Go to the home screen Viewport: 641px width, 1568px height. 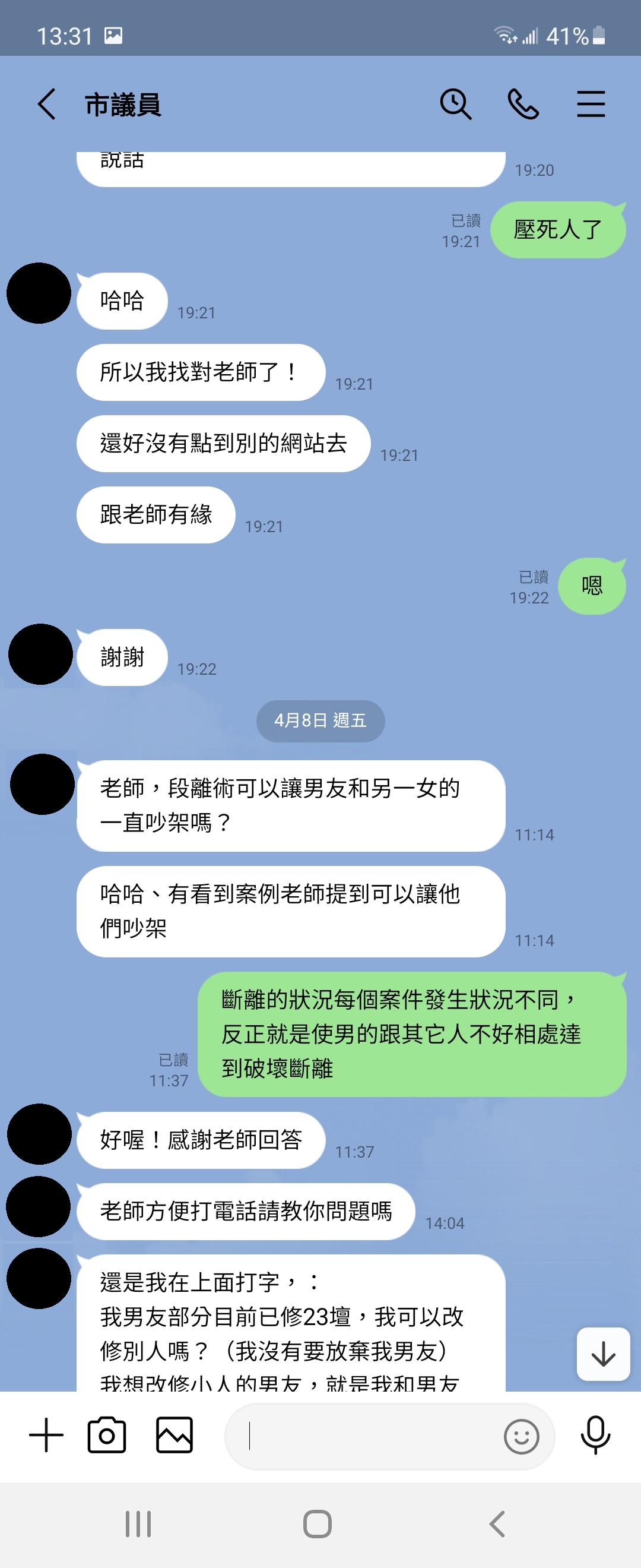pos(318,1523)
